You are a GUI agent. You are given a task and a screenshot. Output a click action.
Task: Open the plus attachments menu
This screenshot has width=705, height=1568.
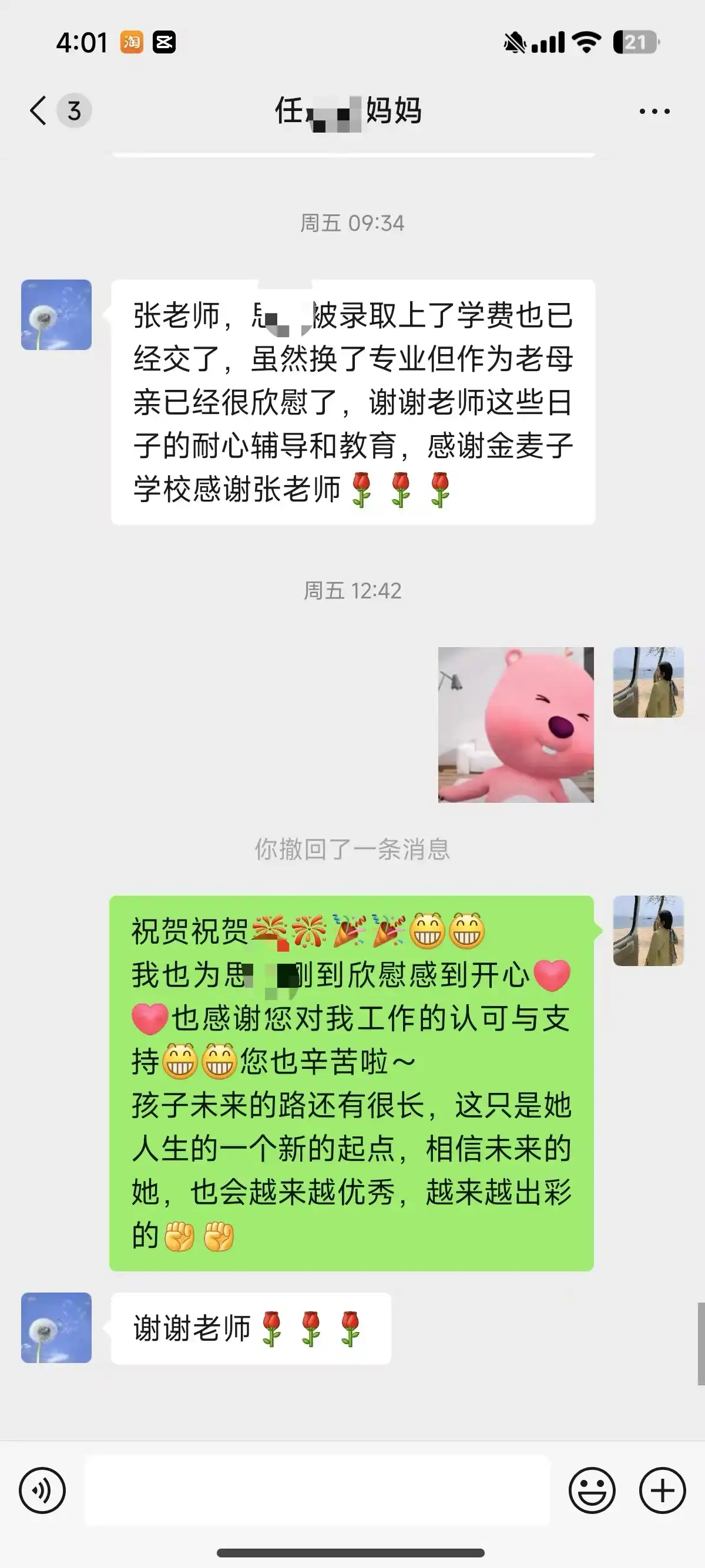tap(662, 1490)
